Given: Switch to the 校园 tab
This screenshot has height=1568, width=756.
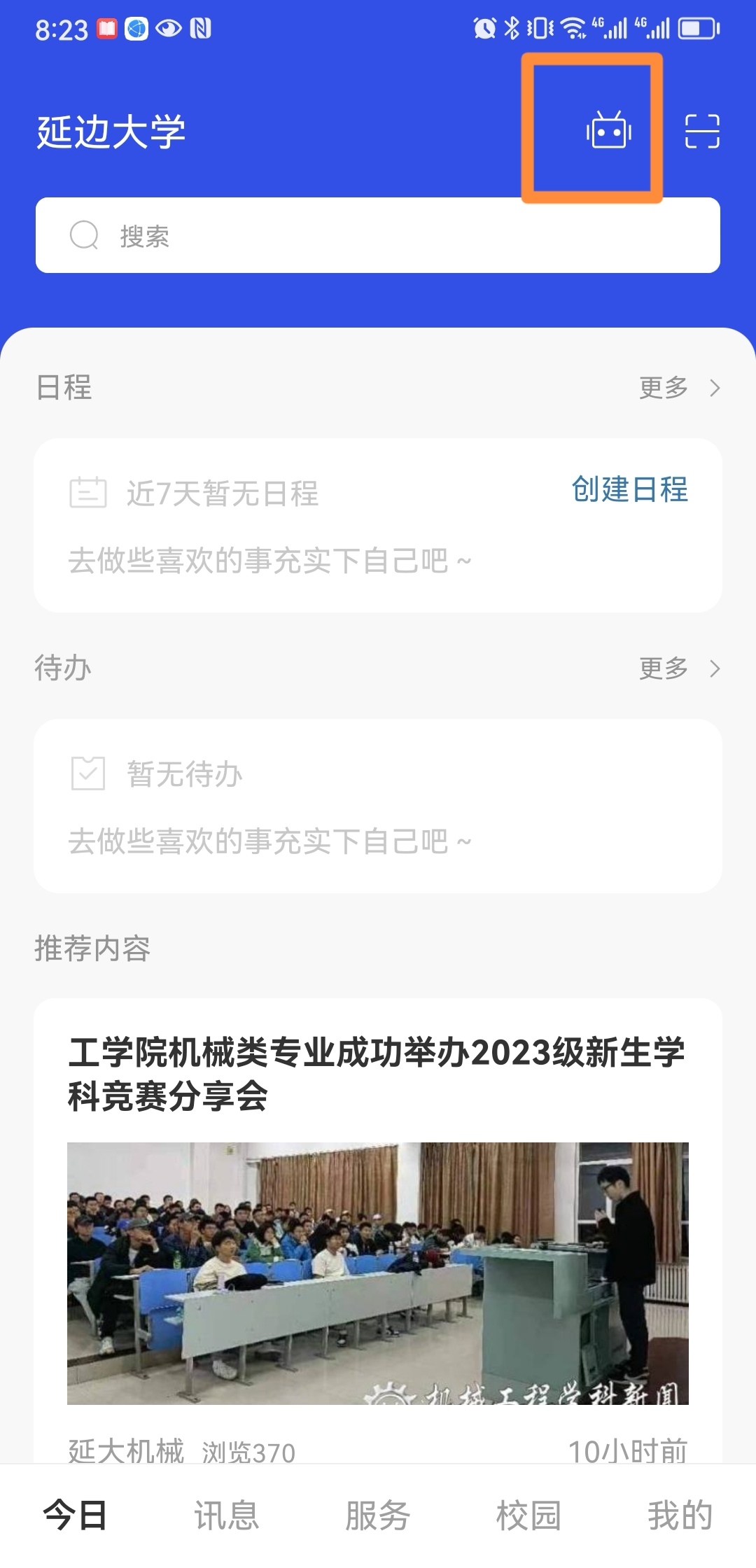Looking at the screenshot, I should point(528,1515).
